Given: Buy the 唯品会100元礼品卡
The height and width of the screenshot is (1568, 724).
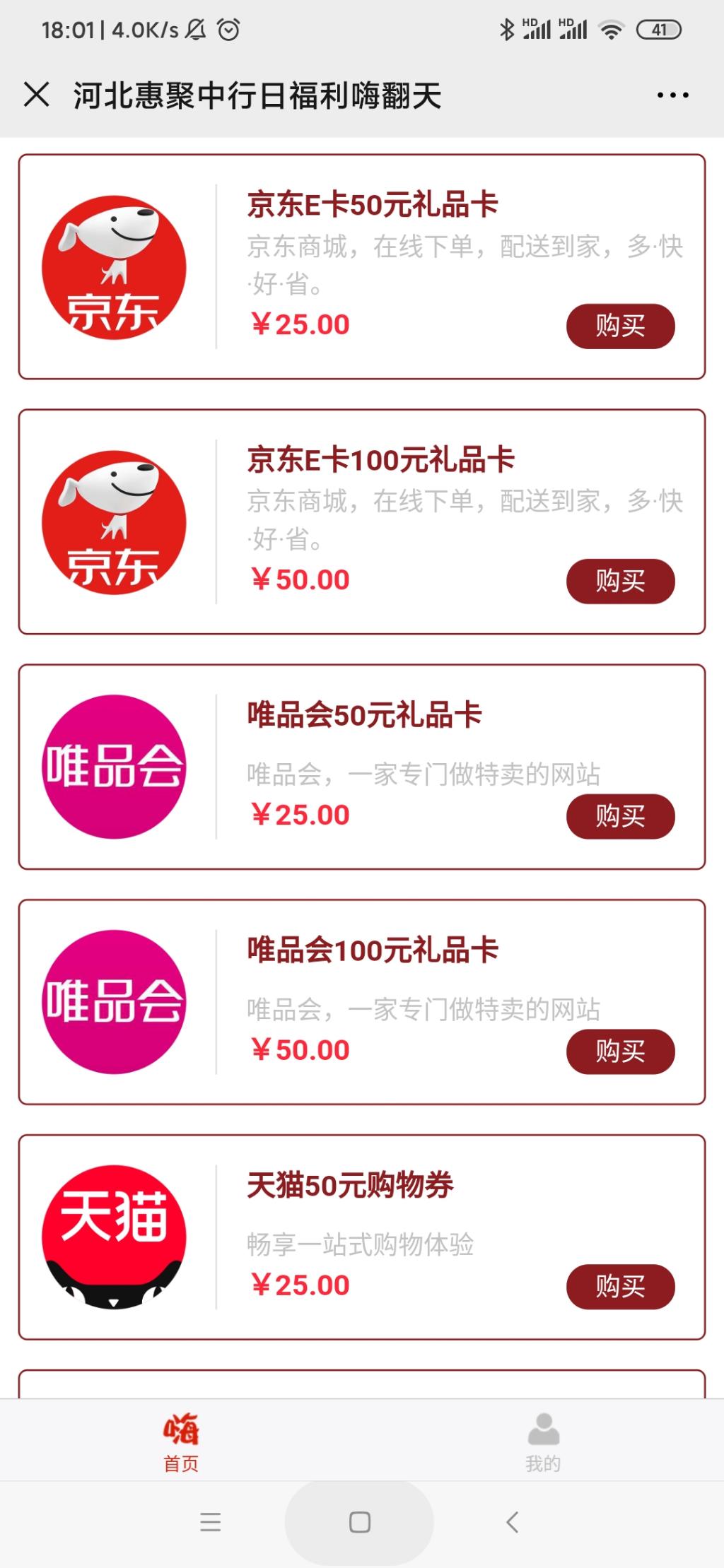Looking at the screenshot, I should [x=620, y=1051].
